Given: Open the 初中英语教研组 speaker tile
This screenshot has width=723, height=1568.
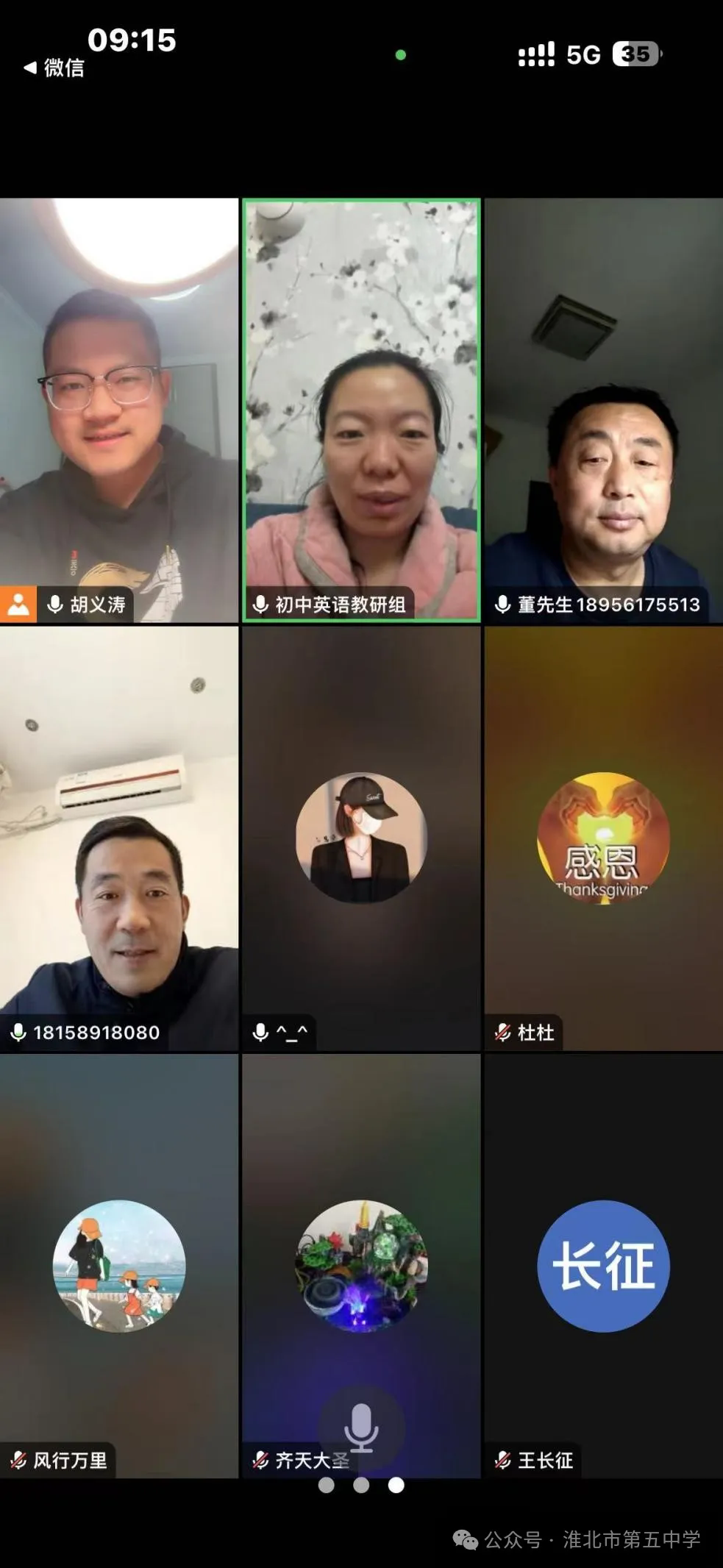Looking at the screenshot, I should (x=361, y=410).
